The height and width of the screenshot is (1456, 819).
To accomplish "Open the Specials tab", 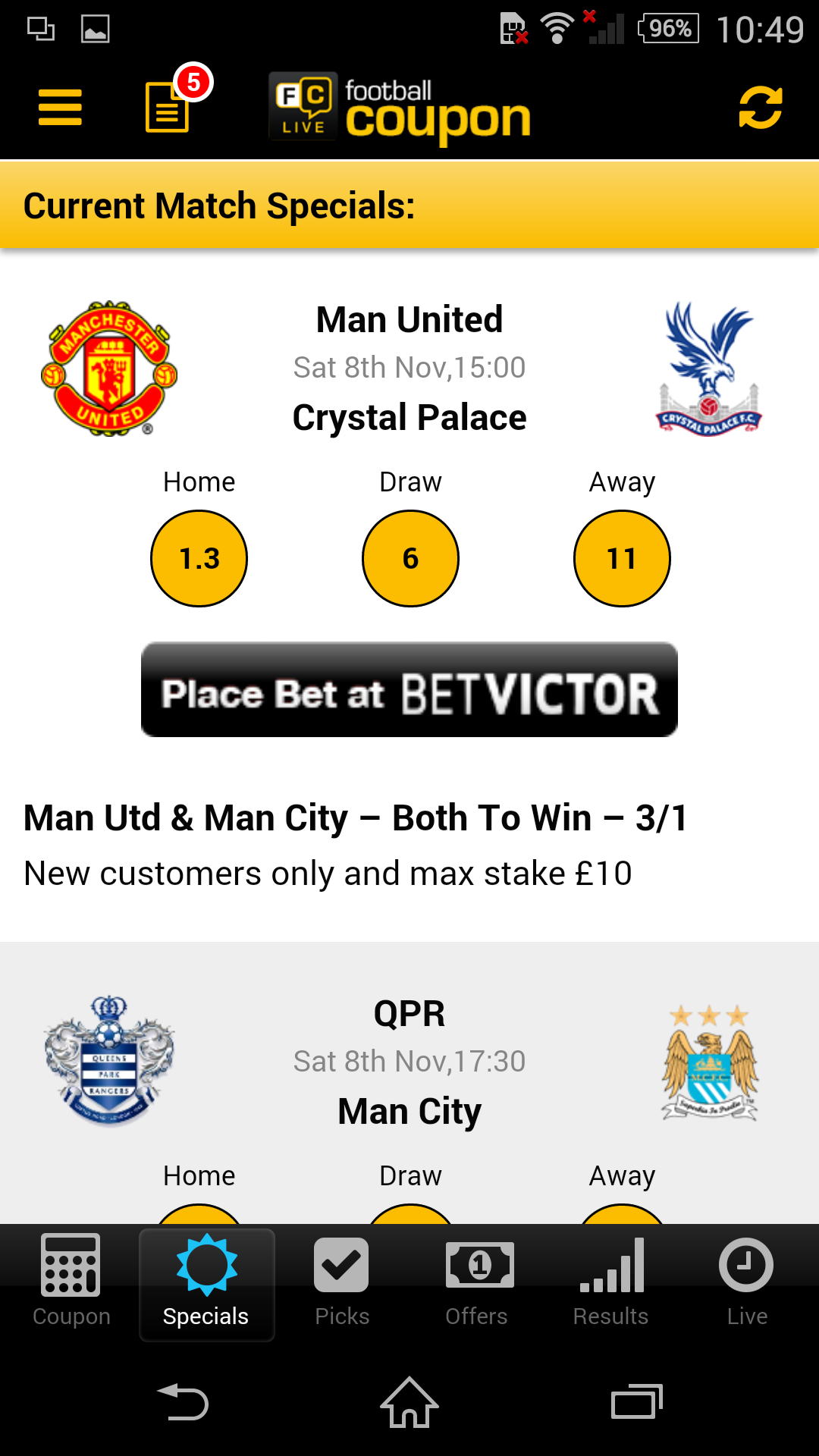I will click(x=206, y=1283).
